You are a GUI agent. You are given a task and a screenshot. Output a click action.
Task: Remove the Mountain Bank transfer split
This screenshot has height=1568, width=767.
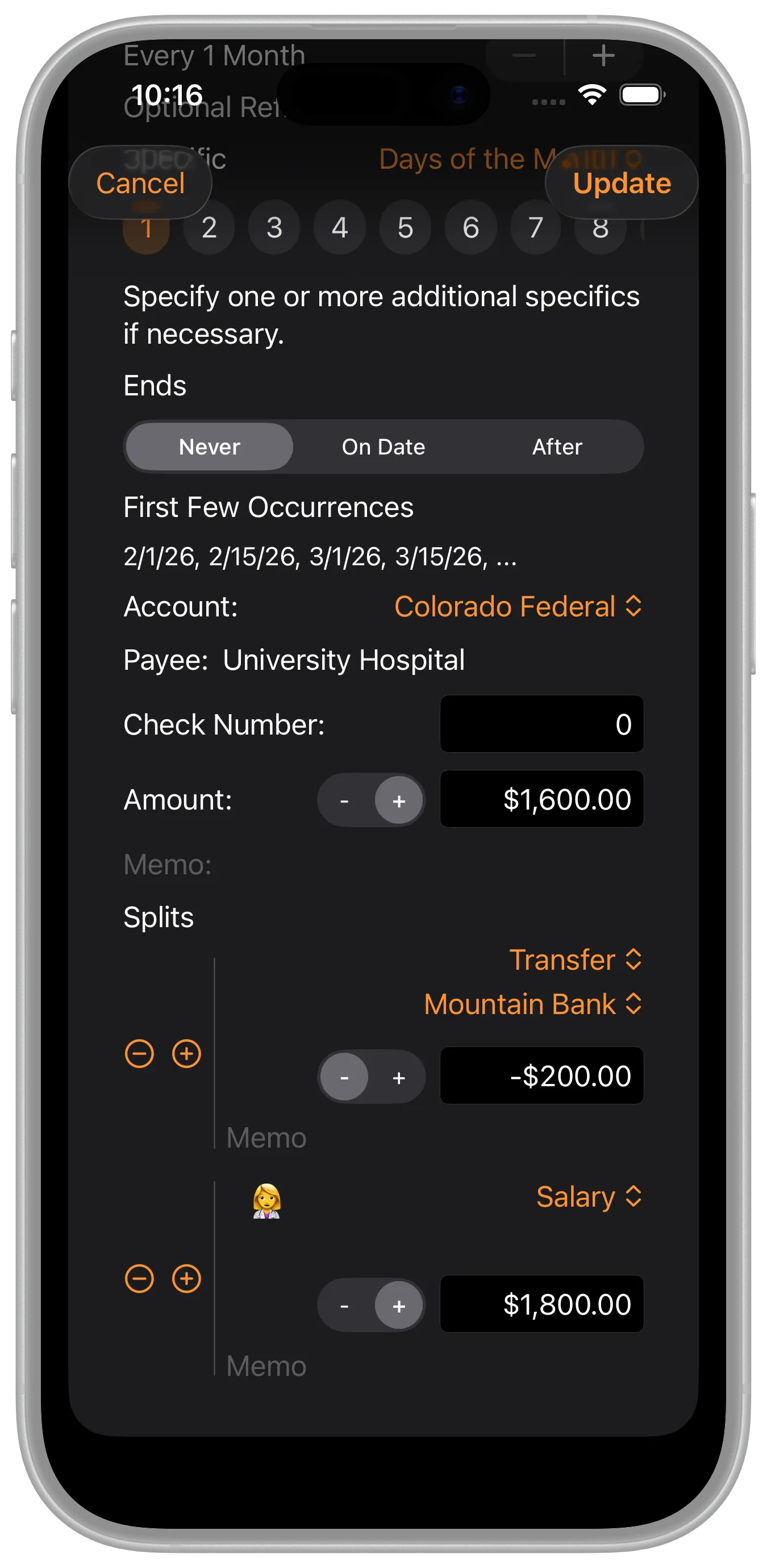139,1054
